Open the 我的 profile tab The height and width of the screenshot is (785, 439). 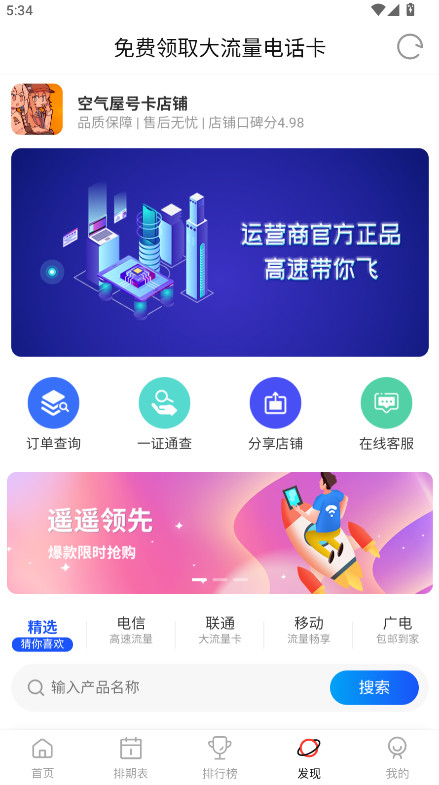pyautogui.click(x=397, y=758)
